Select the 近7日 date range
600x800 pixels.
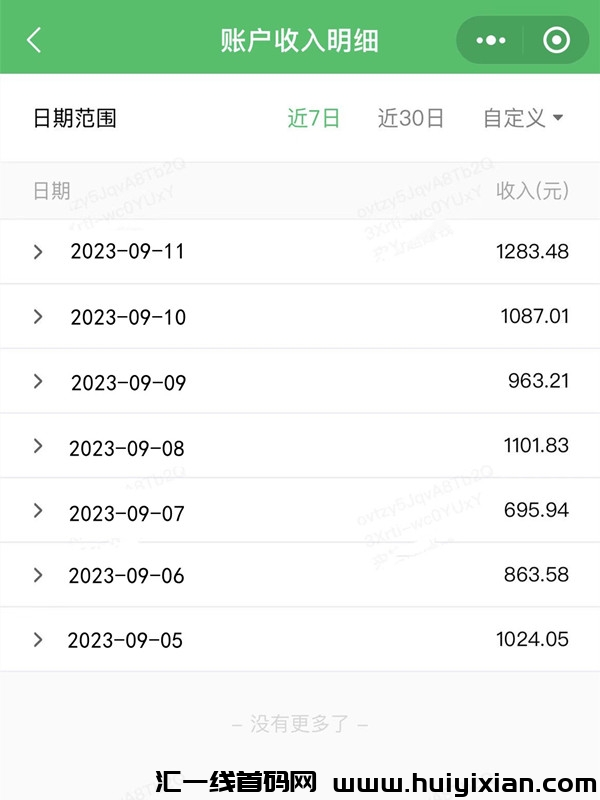(x=313, y=118)
